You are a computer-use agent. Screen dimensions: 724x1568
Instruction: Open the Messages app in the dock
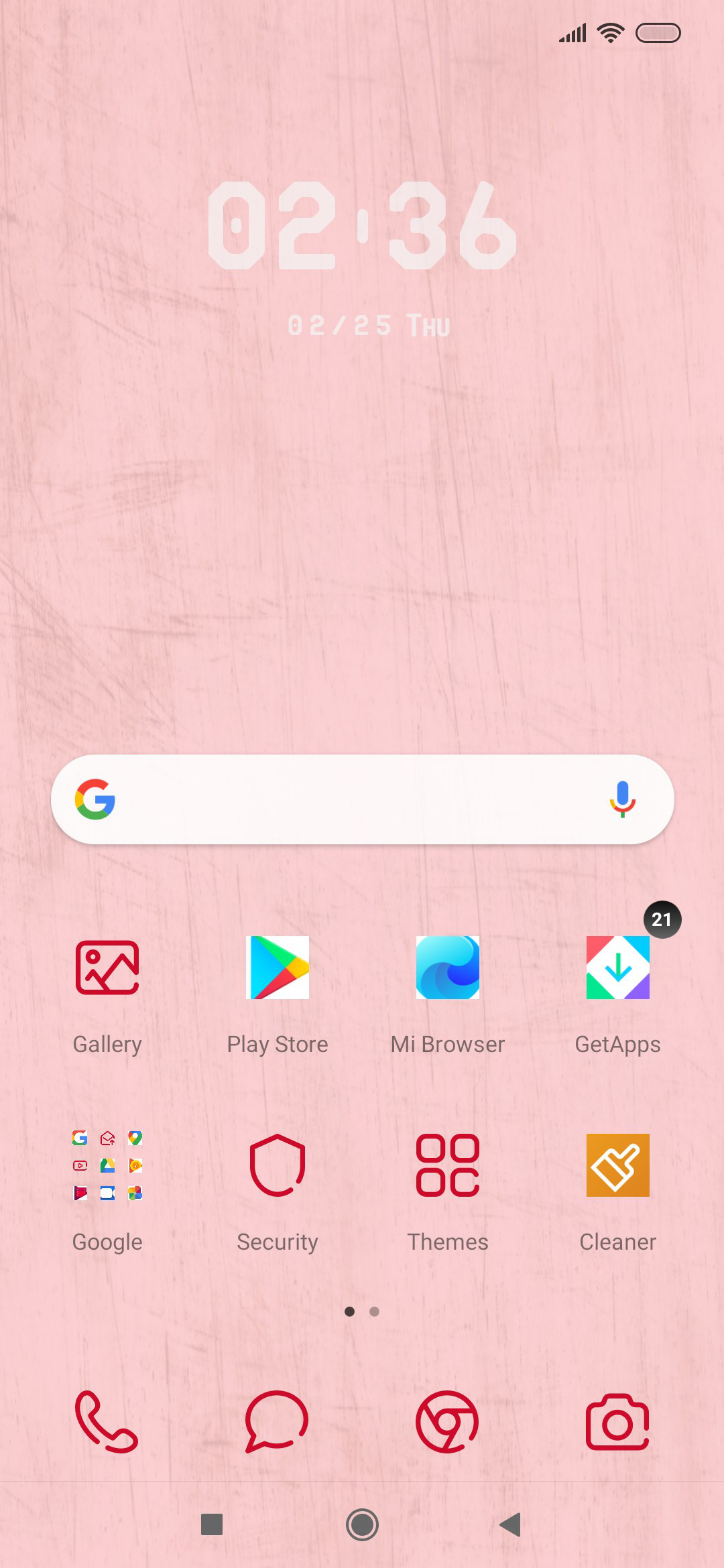click(x=278, y=1422)
